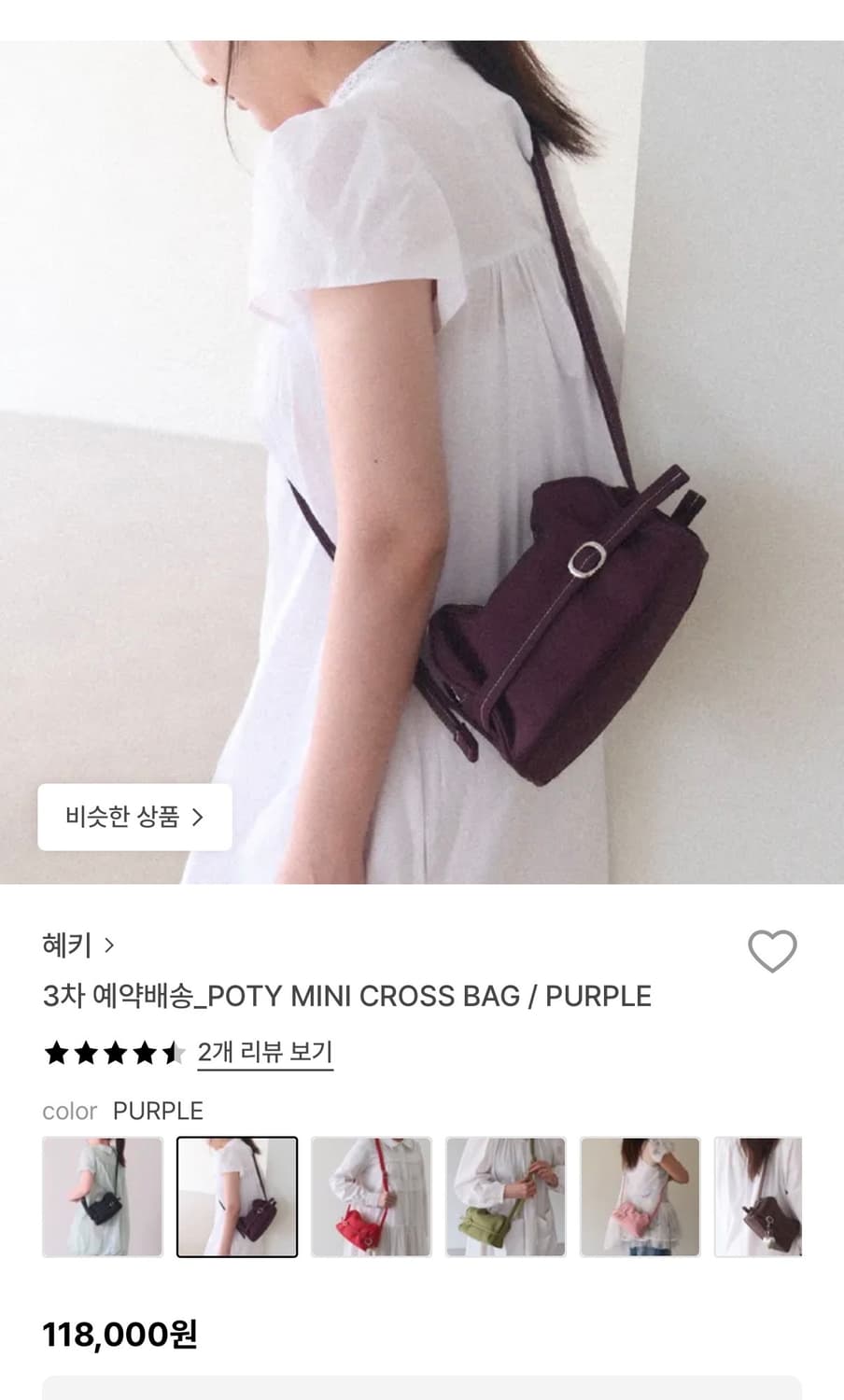Image resolution: width=844 pixels, height=1400 pixels.
Task: Select the red color variant thumbnail
Action: [372, 1197]
